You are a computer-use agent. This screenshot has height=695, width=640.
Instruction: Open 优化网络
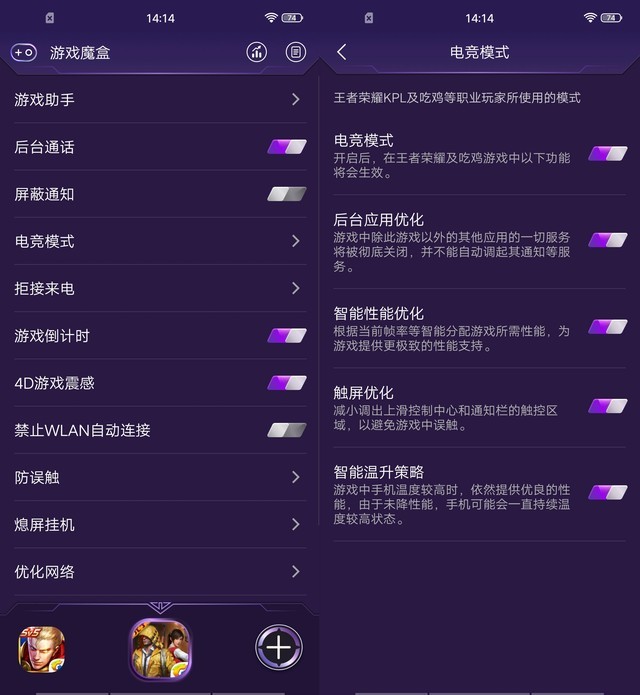point(160,571)
